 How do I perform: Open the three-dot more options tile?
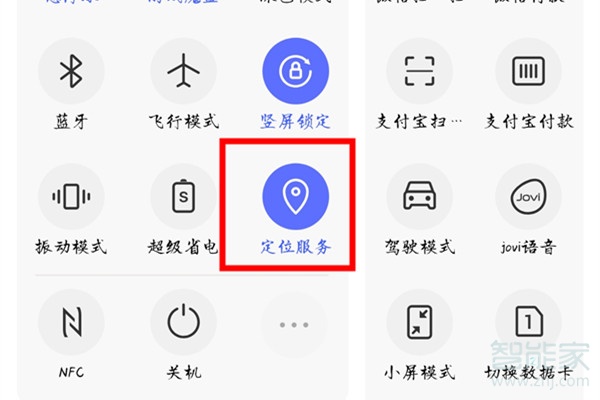pos(295,324)
